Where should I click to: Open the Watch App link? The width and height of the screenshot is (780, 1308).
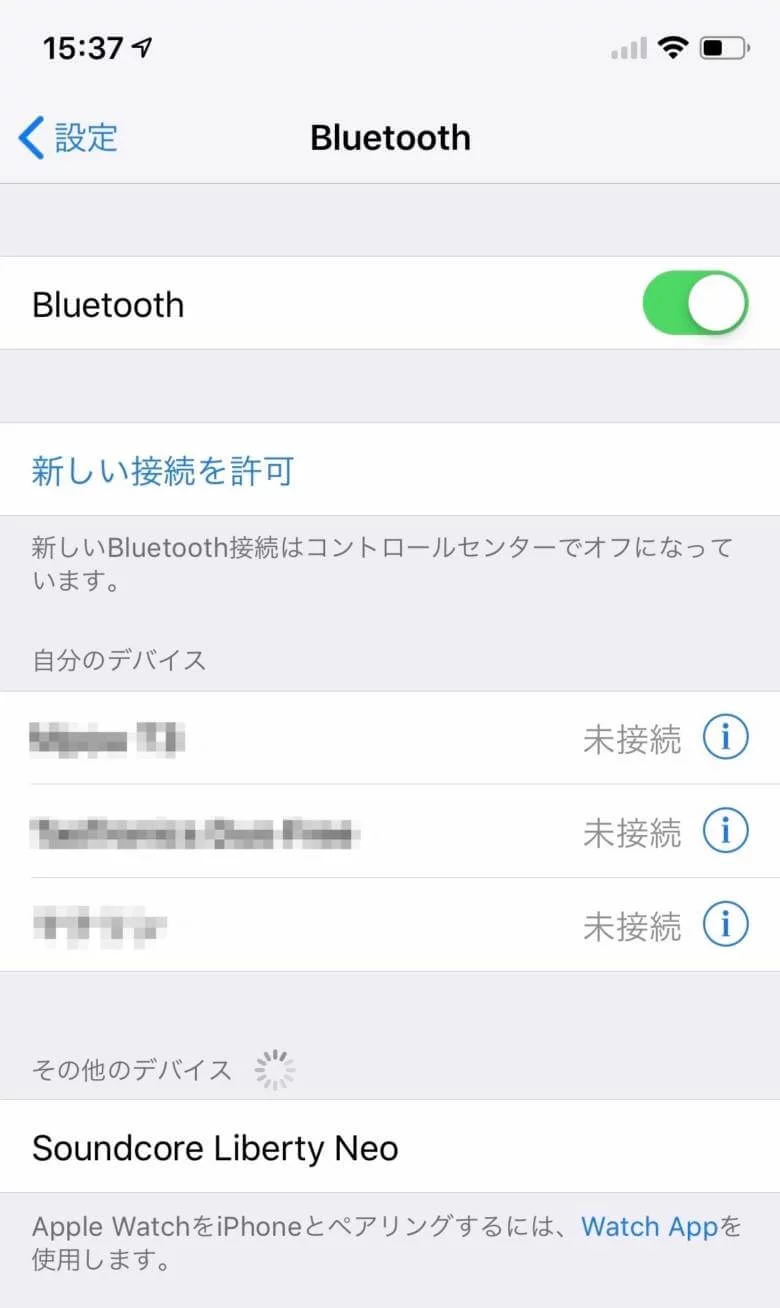coord(650,1227)
